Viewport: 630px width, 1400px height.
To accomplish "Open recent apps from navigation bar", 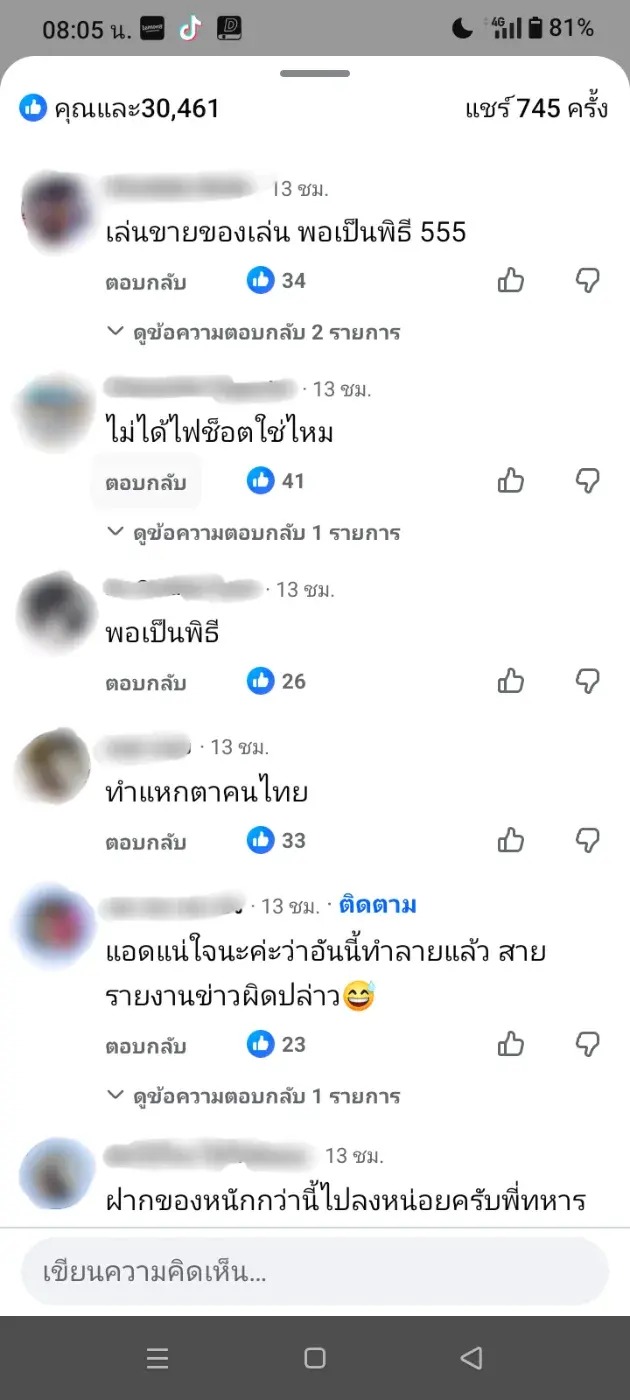I will 157,1357.
